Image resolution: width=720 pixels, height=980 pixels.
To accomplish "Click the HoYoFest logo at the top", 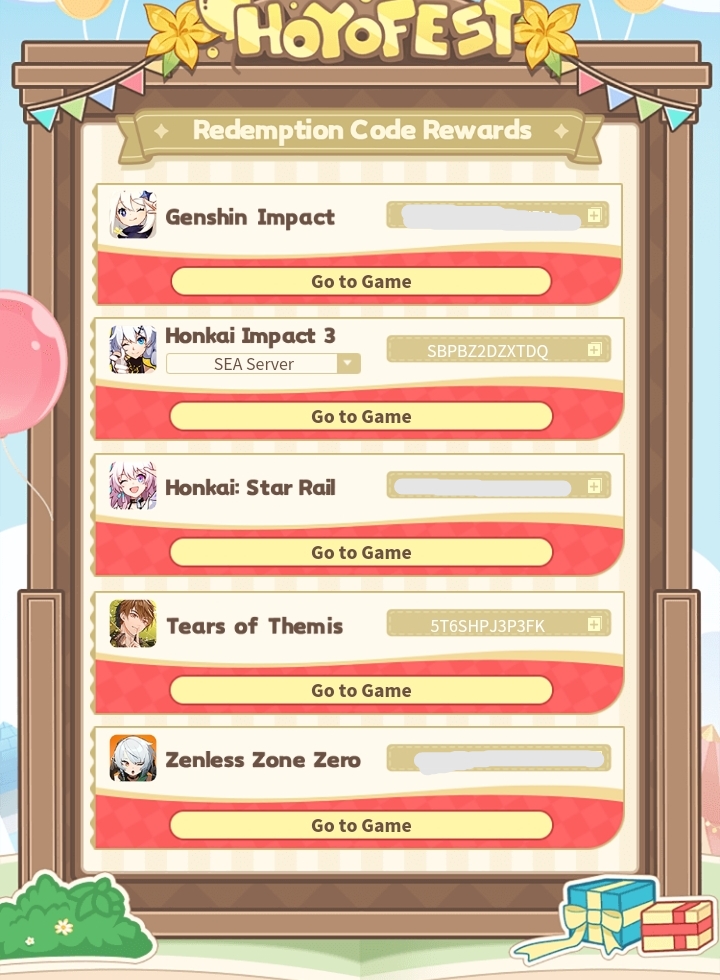I will click(360, 26).
